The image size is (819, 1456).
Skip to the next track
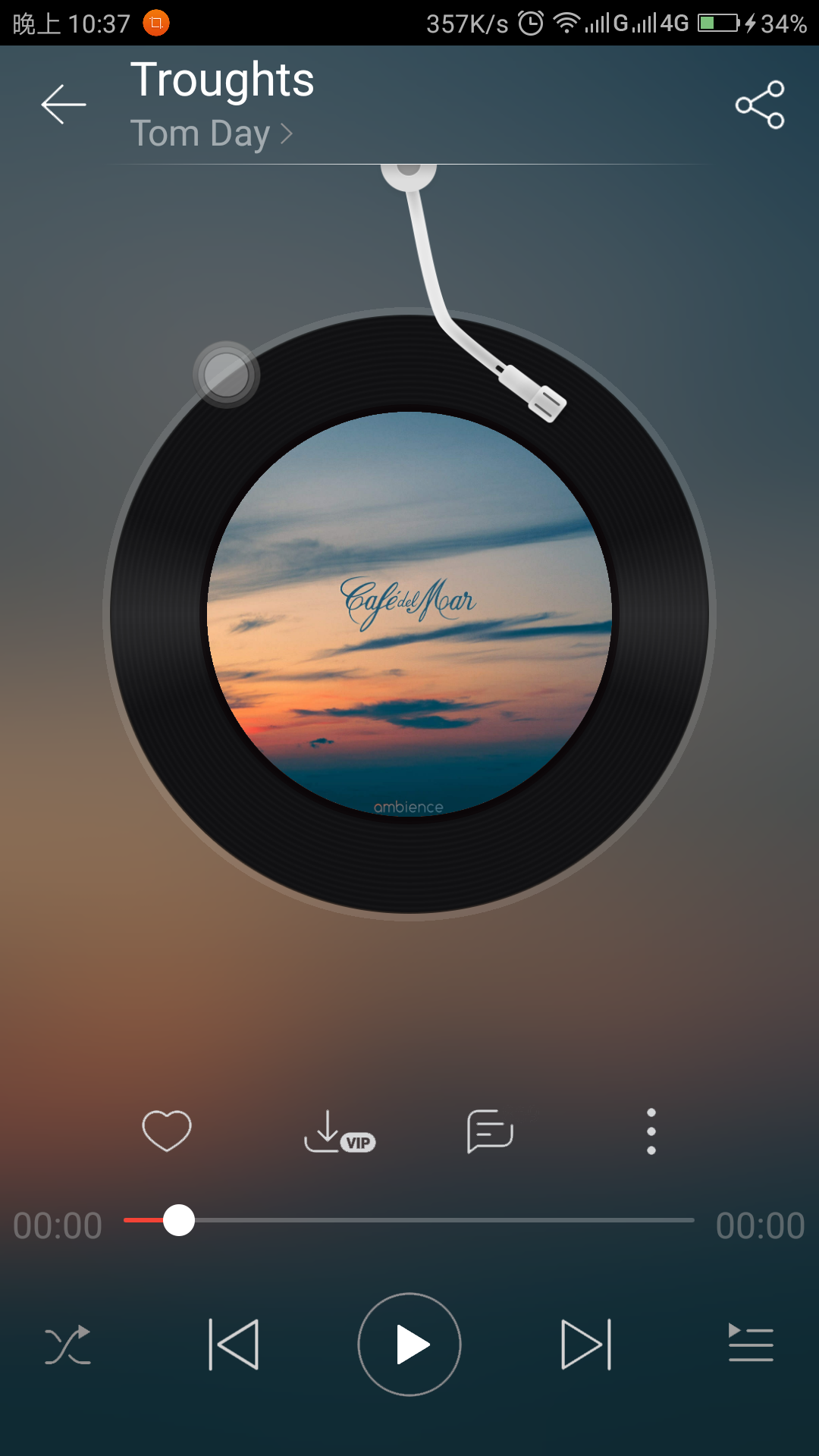click(585, 1345)
